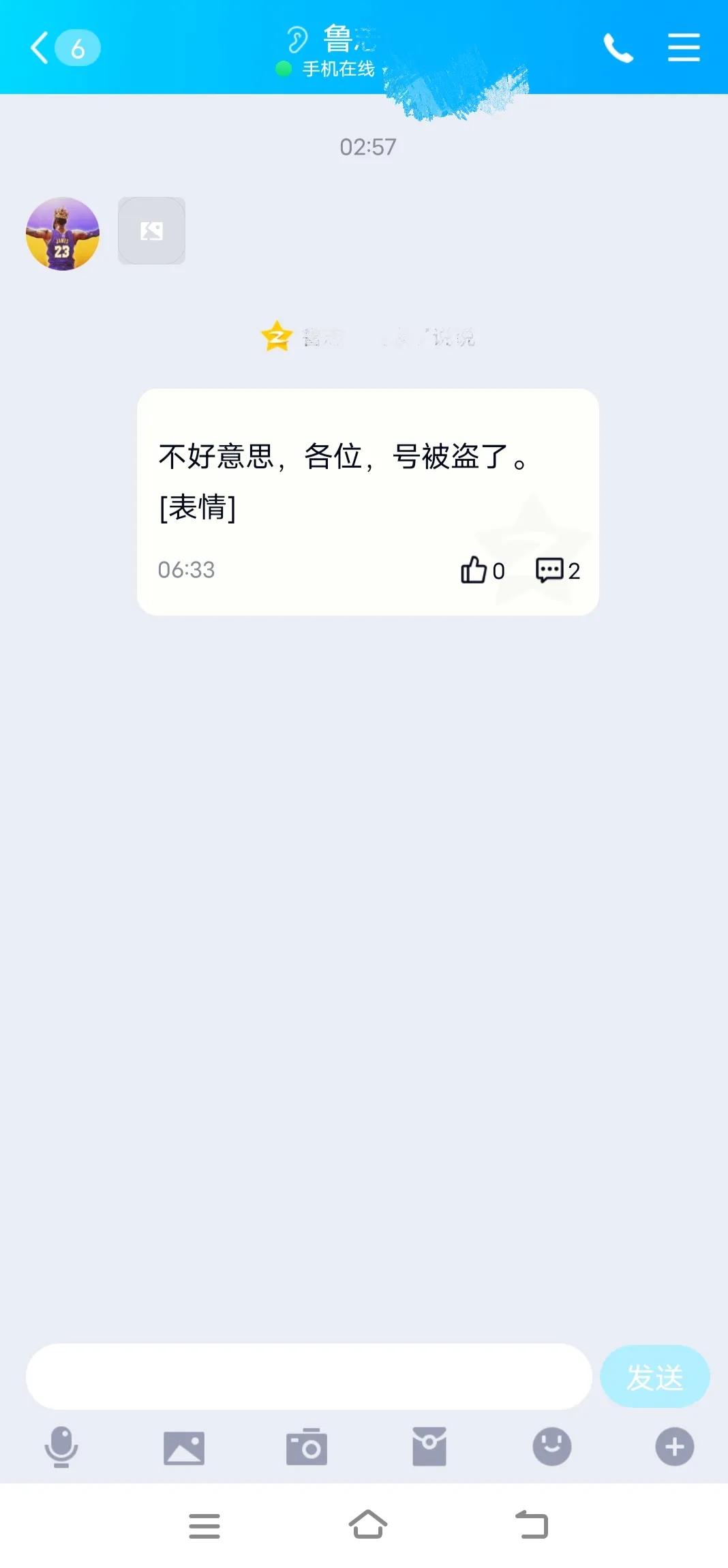Expand the shared 说说 card
The image size is (728, 1568).
tap(367, 477)
